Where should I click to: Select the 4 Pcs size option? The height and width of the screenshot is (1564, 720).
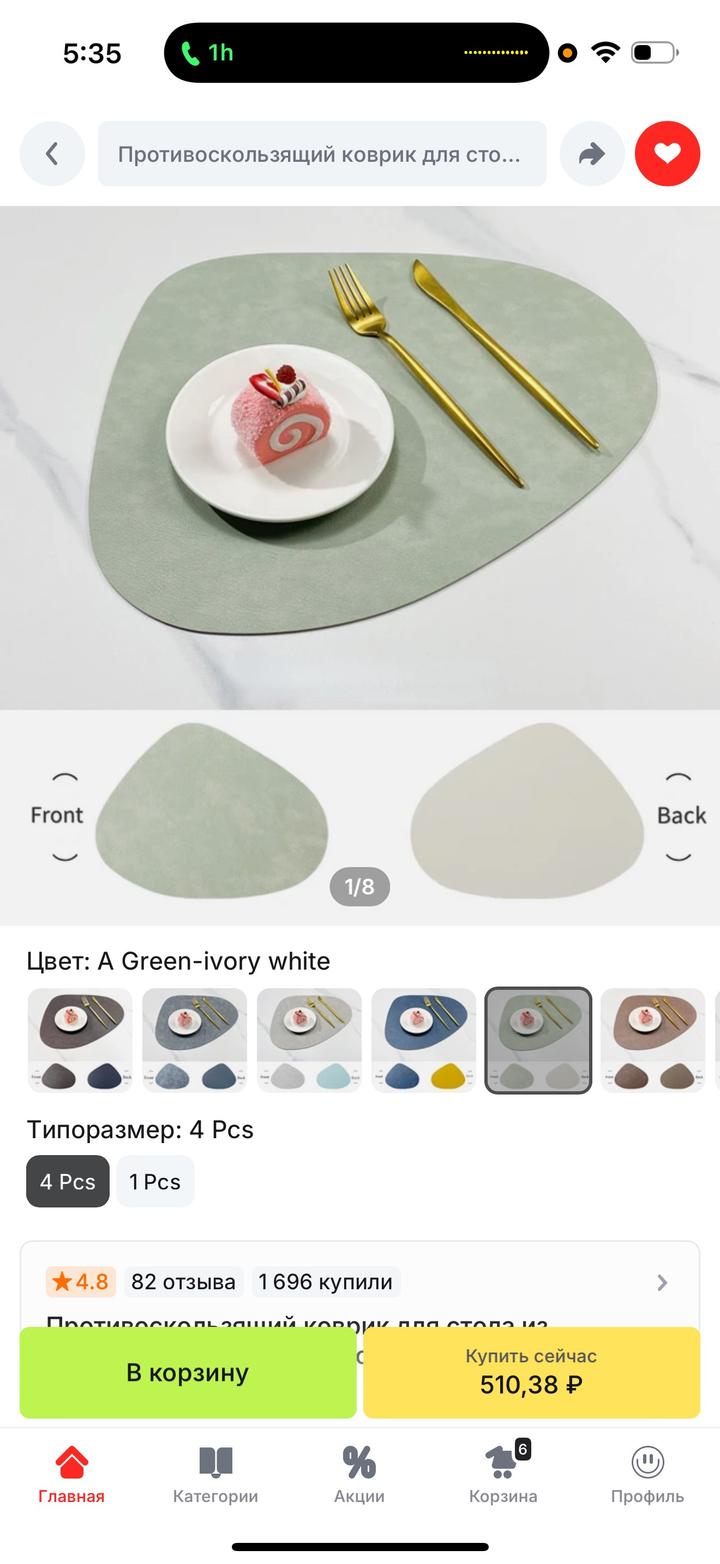(68, 1181)
